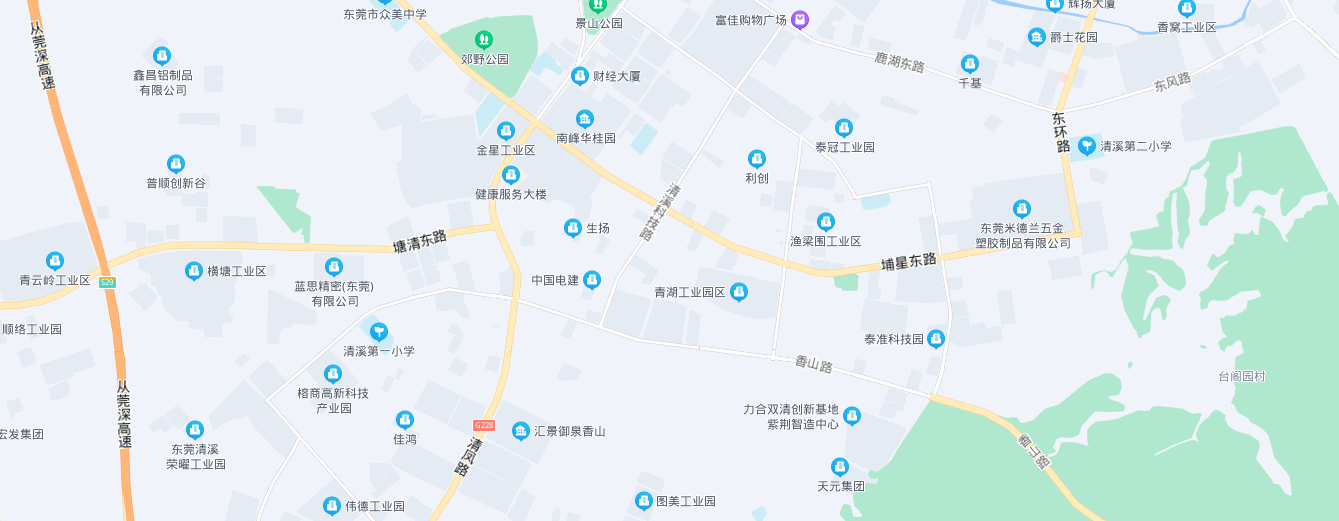Tap the 天元集团 company marker

pyautogui.click(x=840, y=467)
